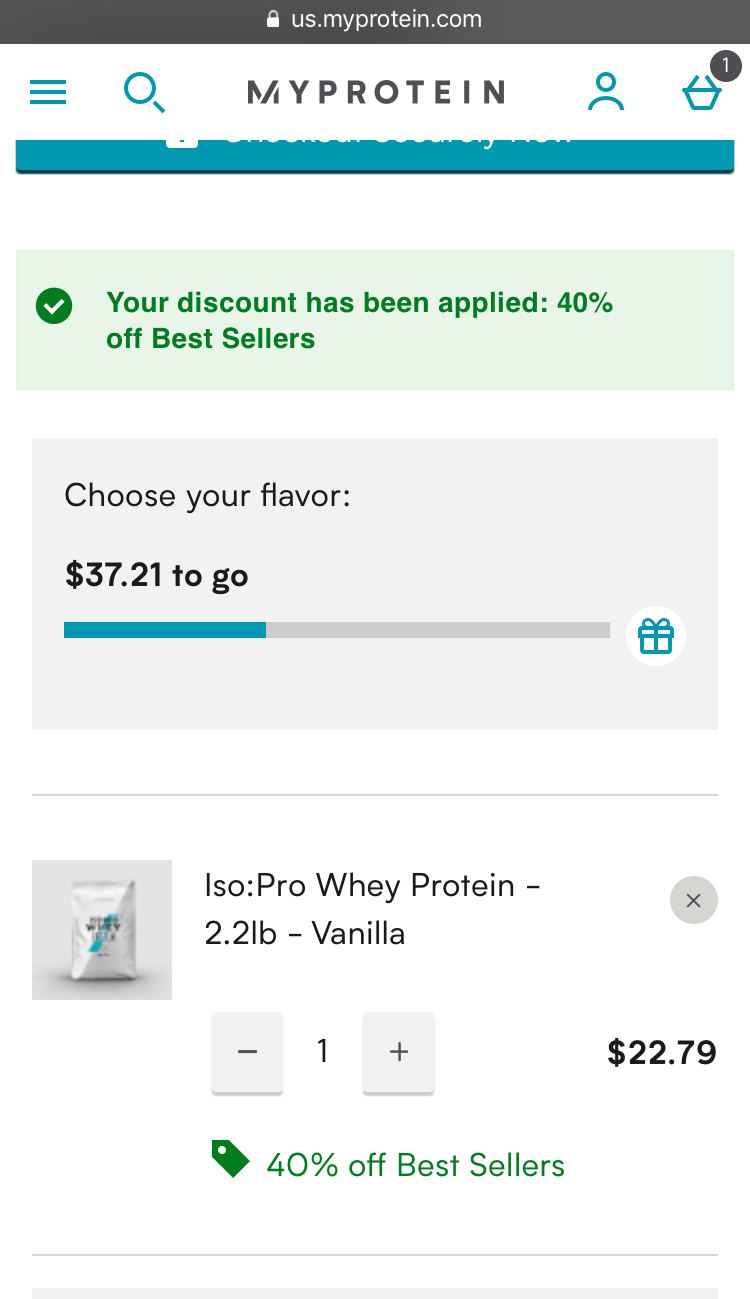Screen dimensions: 750x1299
Task: Open the Iso:Pro Whey Protein Vanilla title
Action: pos(373,909)
